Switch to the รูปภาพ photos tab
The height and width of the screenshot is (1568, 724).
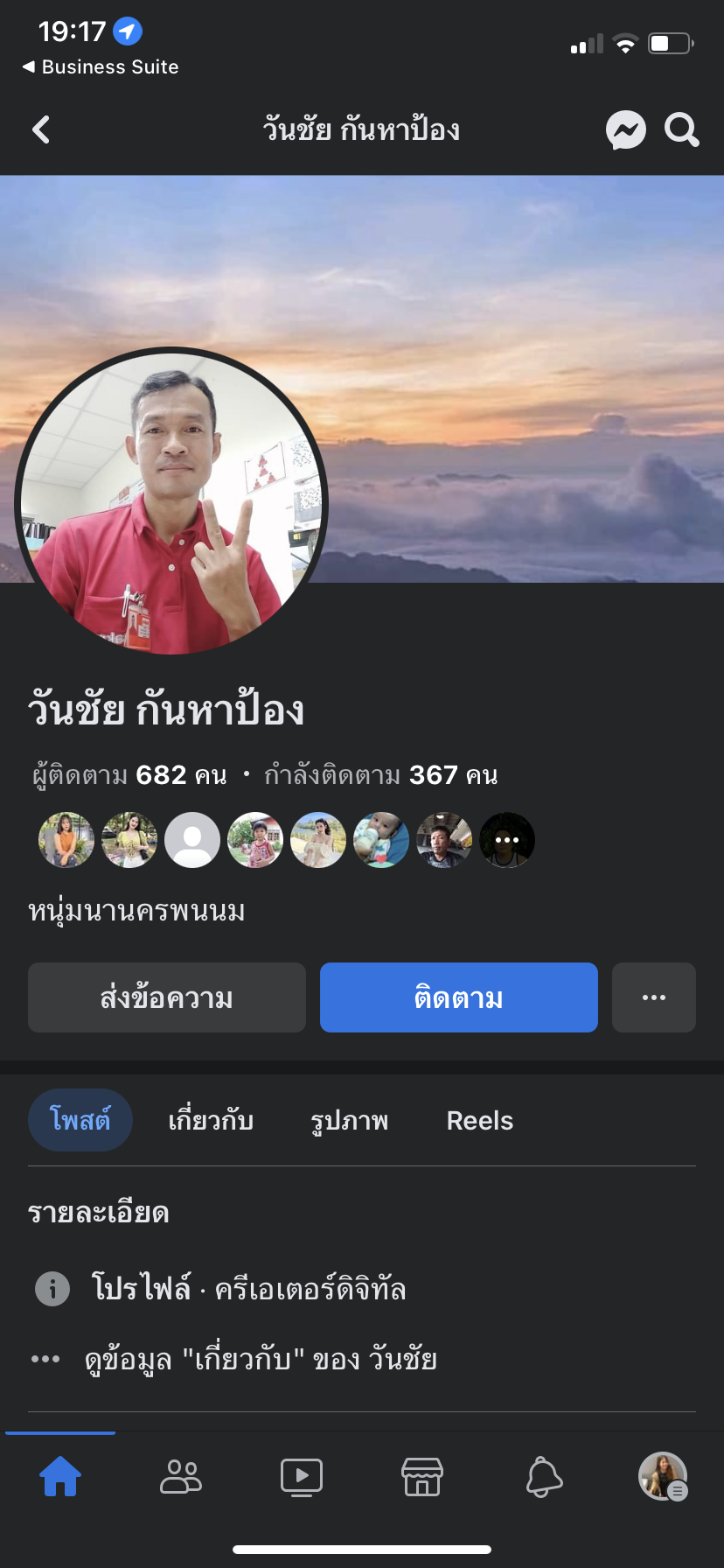pos(349,1120)
